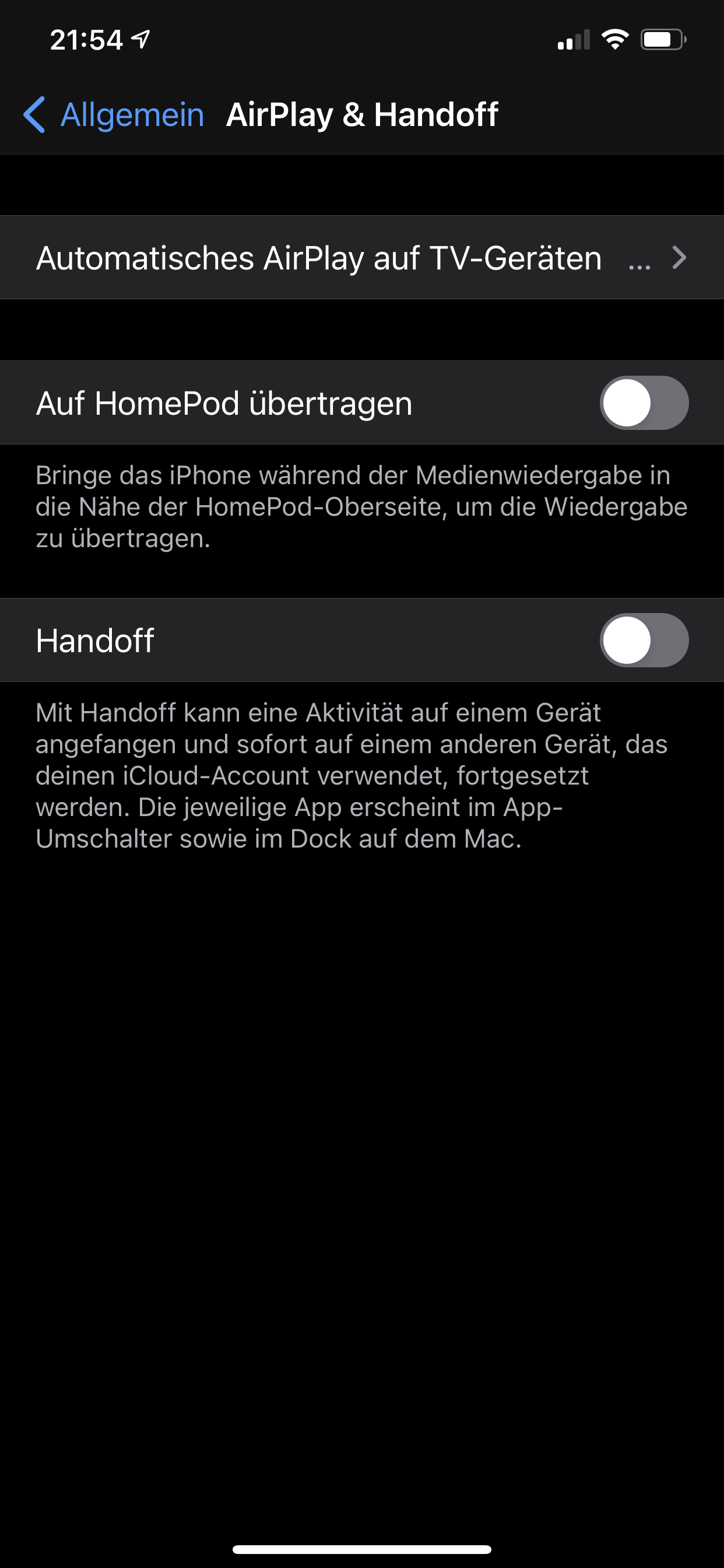Open Automatisches AirPlay auf TV-Geräten
Viewport: 724px width, 1568px height.
(361, 257)
